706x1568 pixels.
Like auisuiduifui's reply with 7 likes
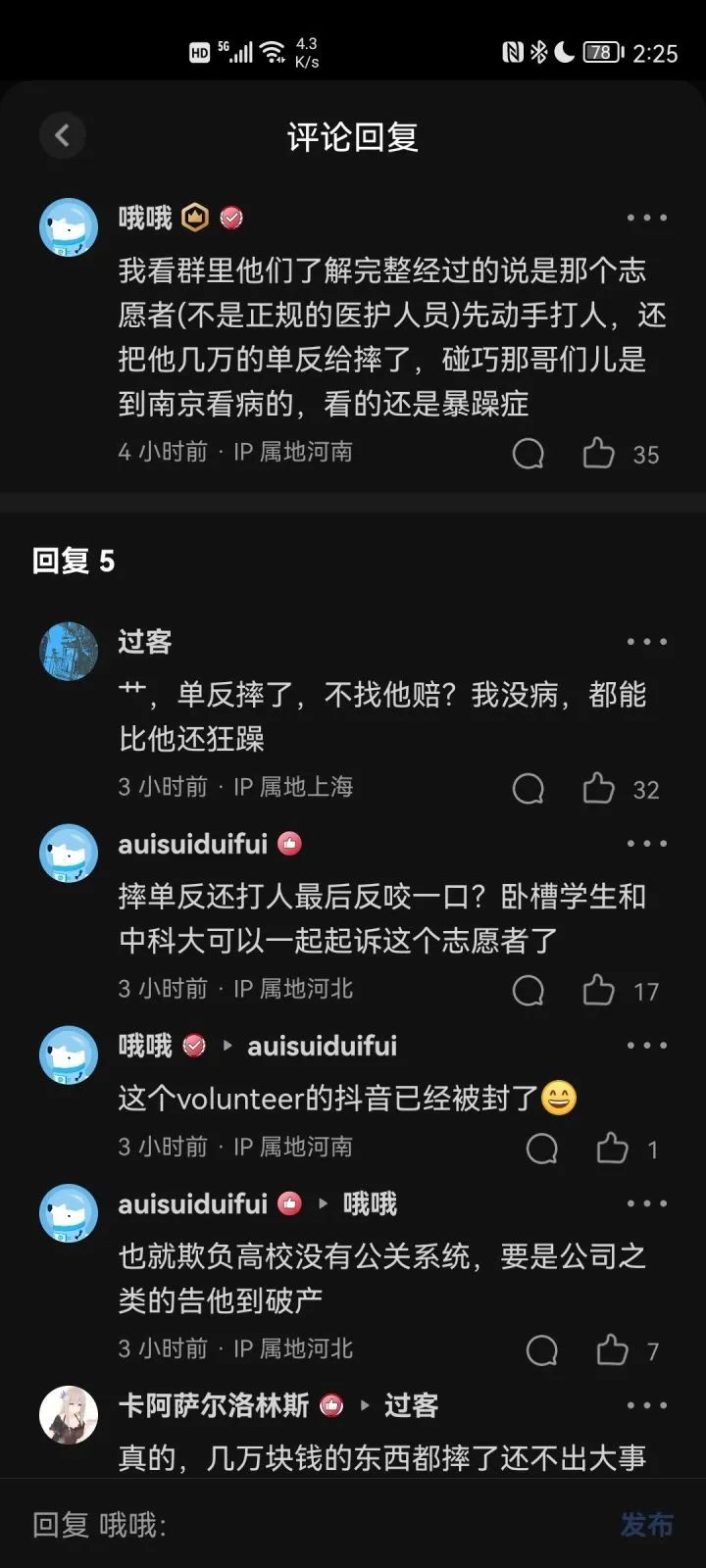tap(612, 1350)
